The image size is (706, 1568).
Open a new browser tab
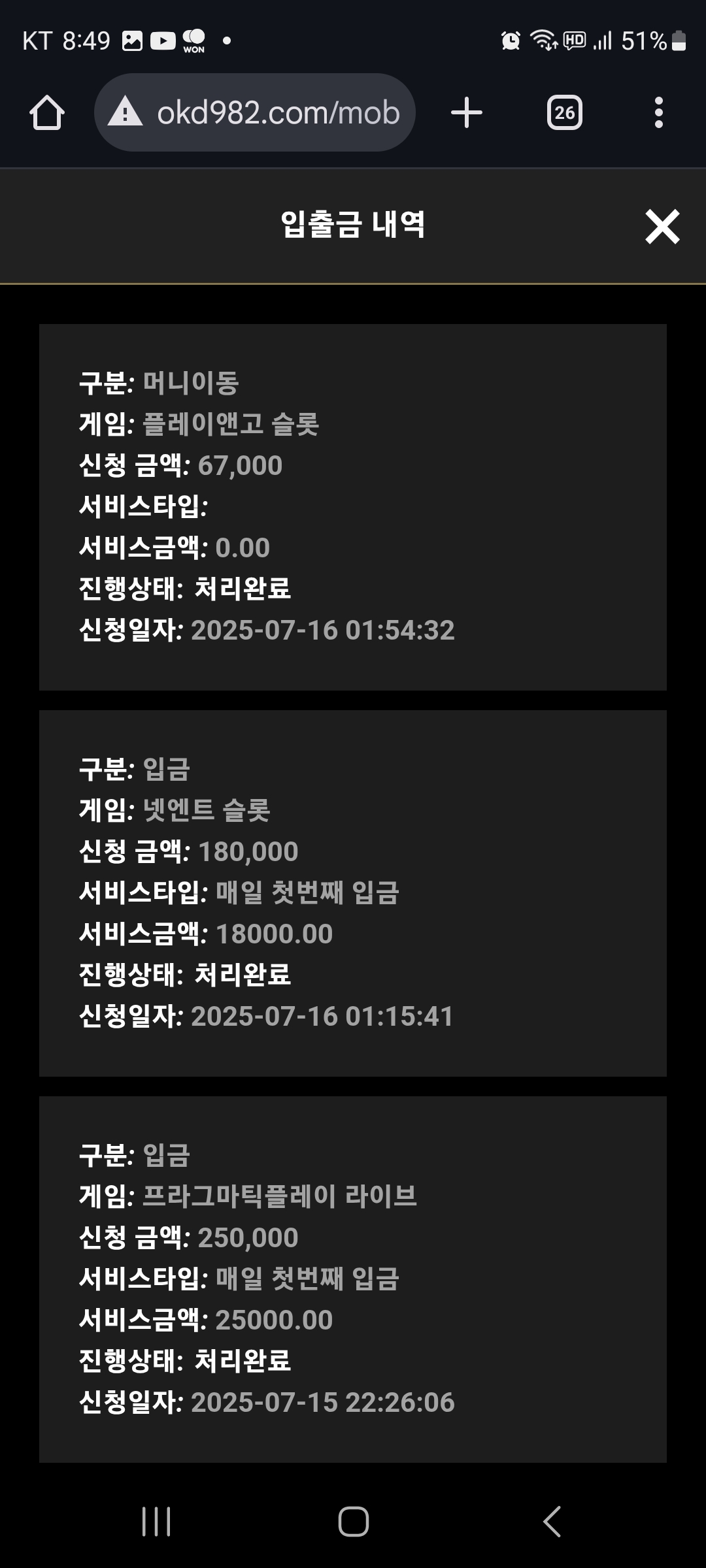(x=467, y=113)
